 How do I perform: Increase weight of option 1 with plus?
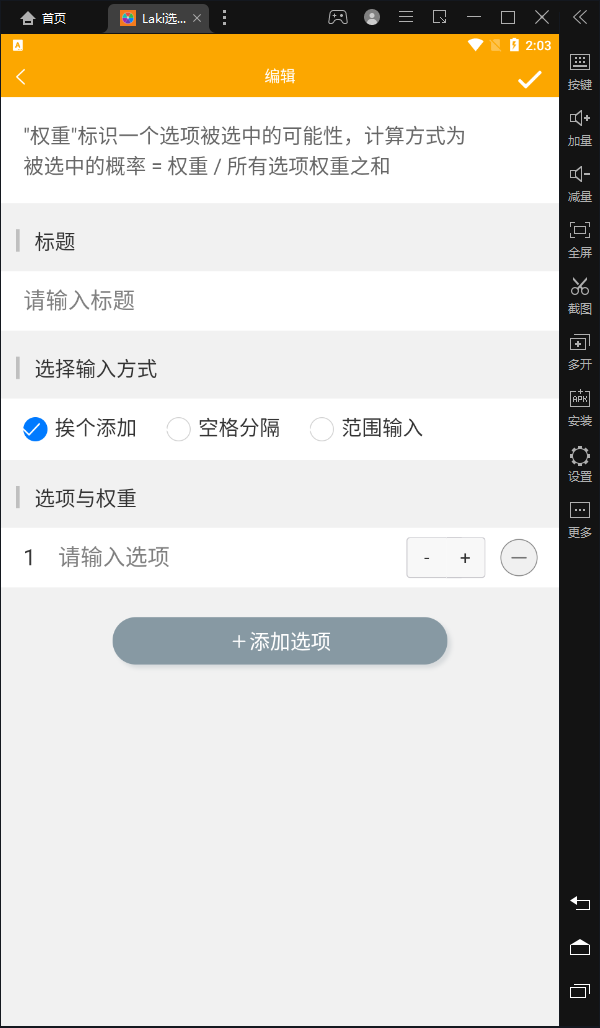(x=465, y=558)
